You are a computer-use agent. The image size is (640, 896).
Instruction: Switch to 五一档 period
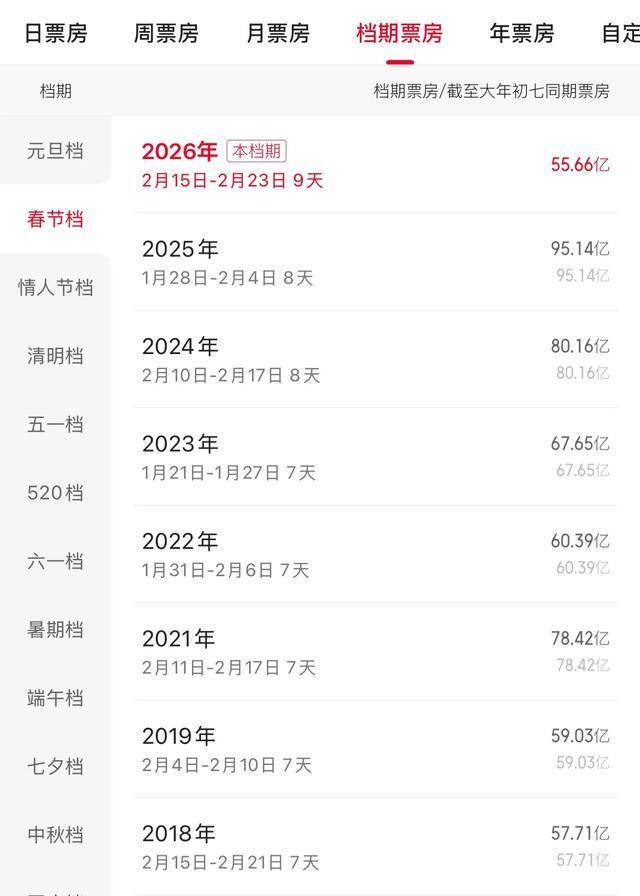pyautogui.click(x=55, y=424)
